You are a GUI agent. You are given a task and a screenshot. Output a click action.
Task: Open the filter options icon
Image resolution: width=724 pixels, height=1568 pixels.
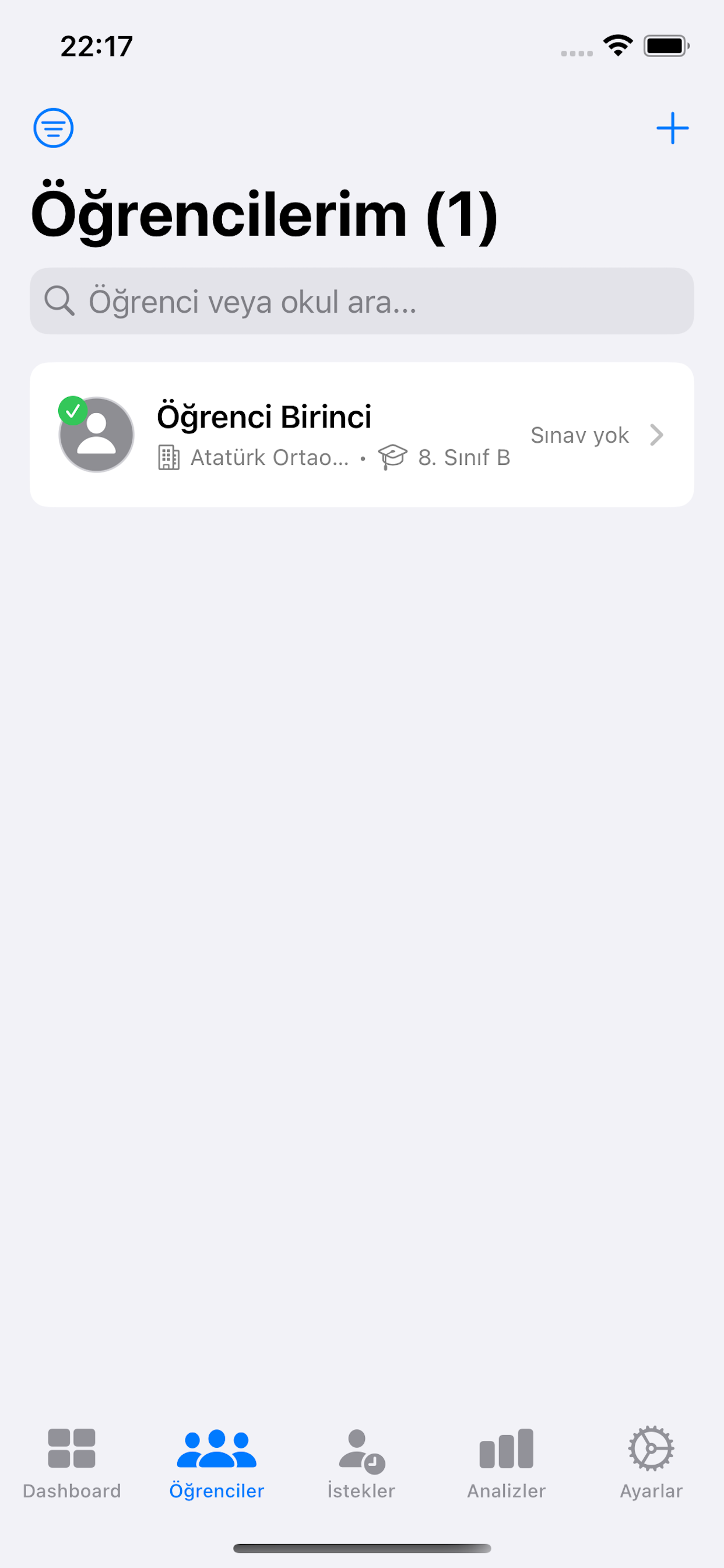(x=54, y=128)
